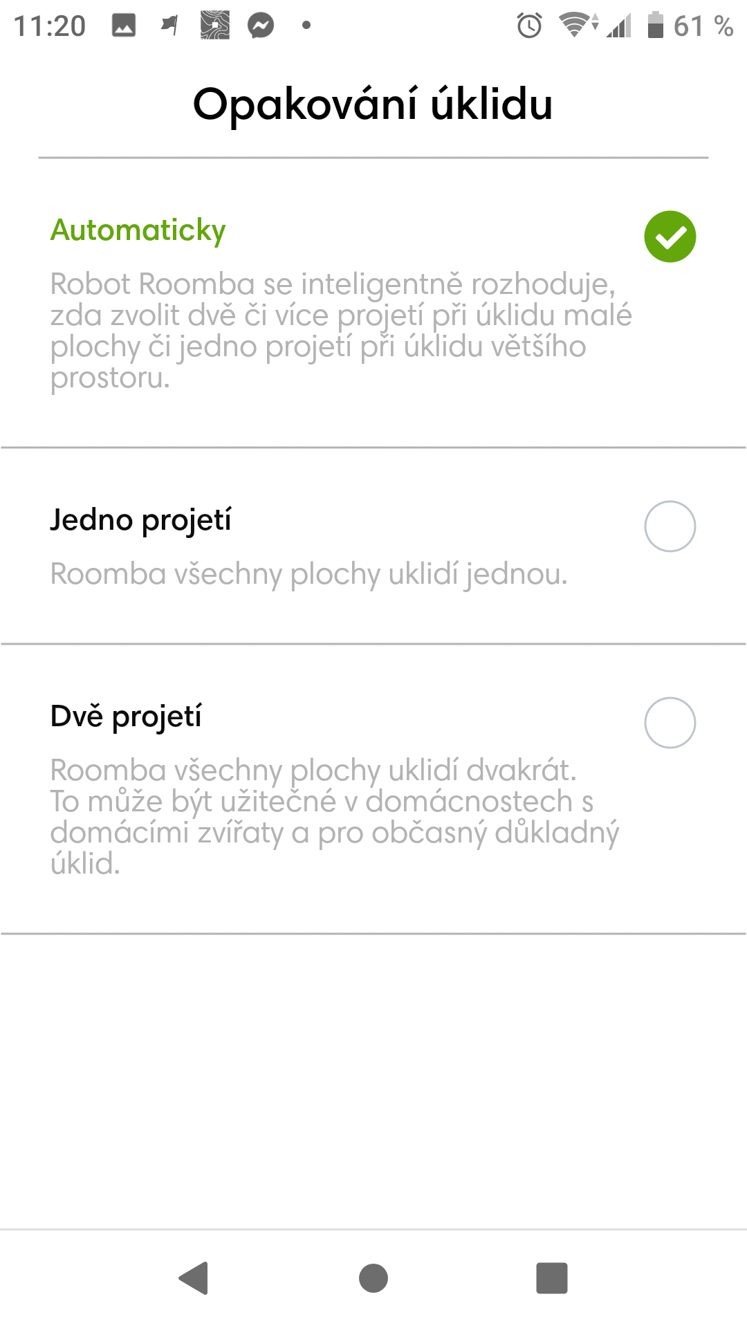Select the Automaticky cleaning pass option
The image size is (747, 1328).
click(373, 303)
